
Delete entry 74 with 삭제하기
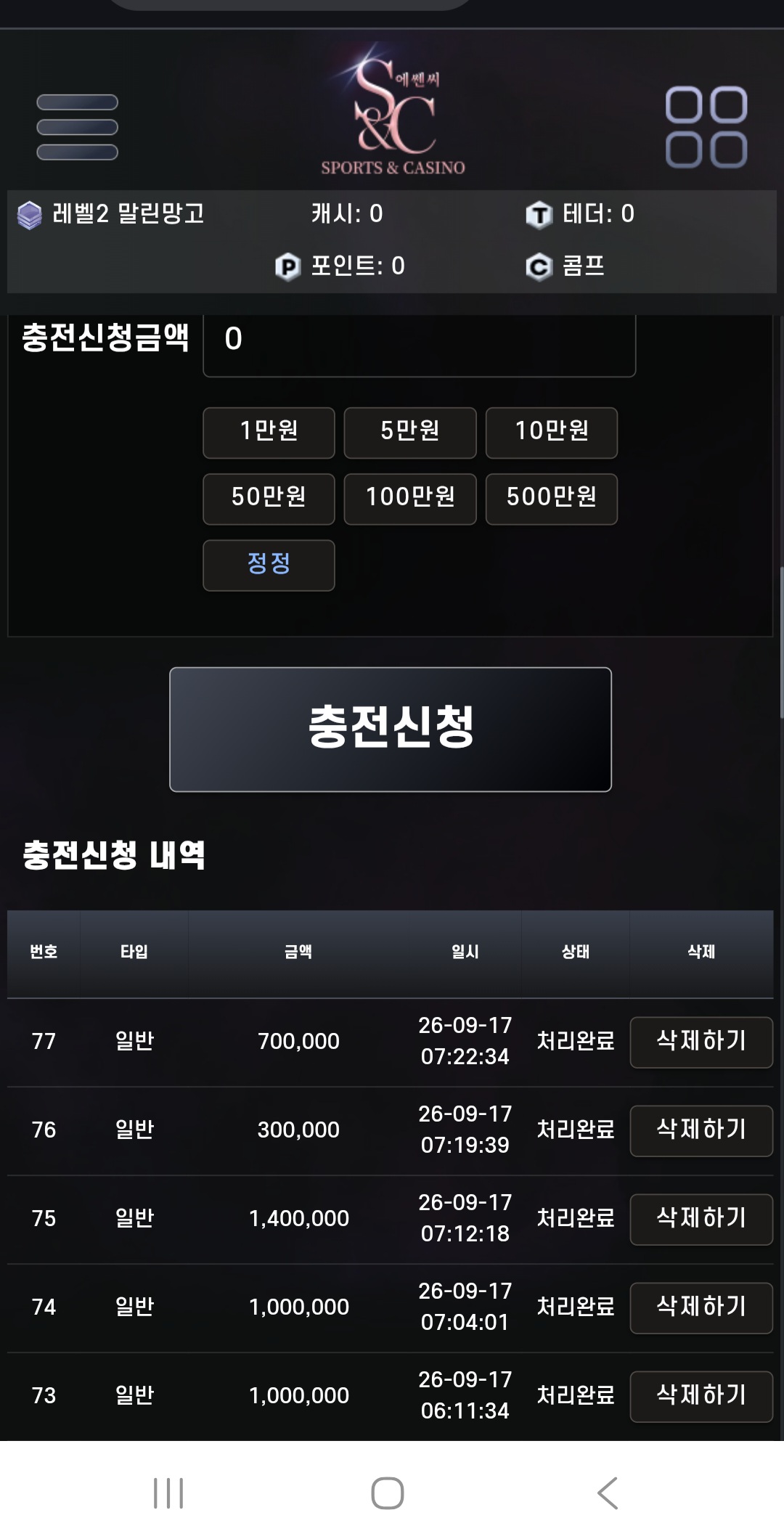(x=701, y=1307)
